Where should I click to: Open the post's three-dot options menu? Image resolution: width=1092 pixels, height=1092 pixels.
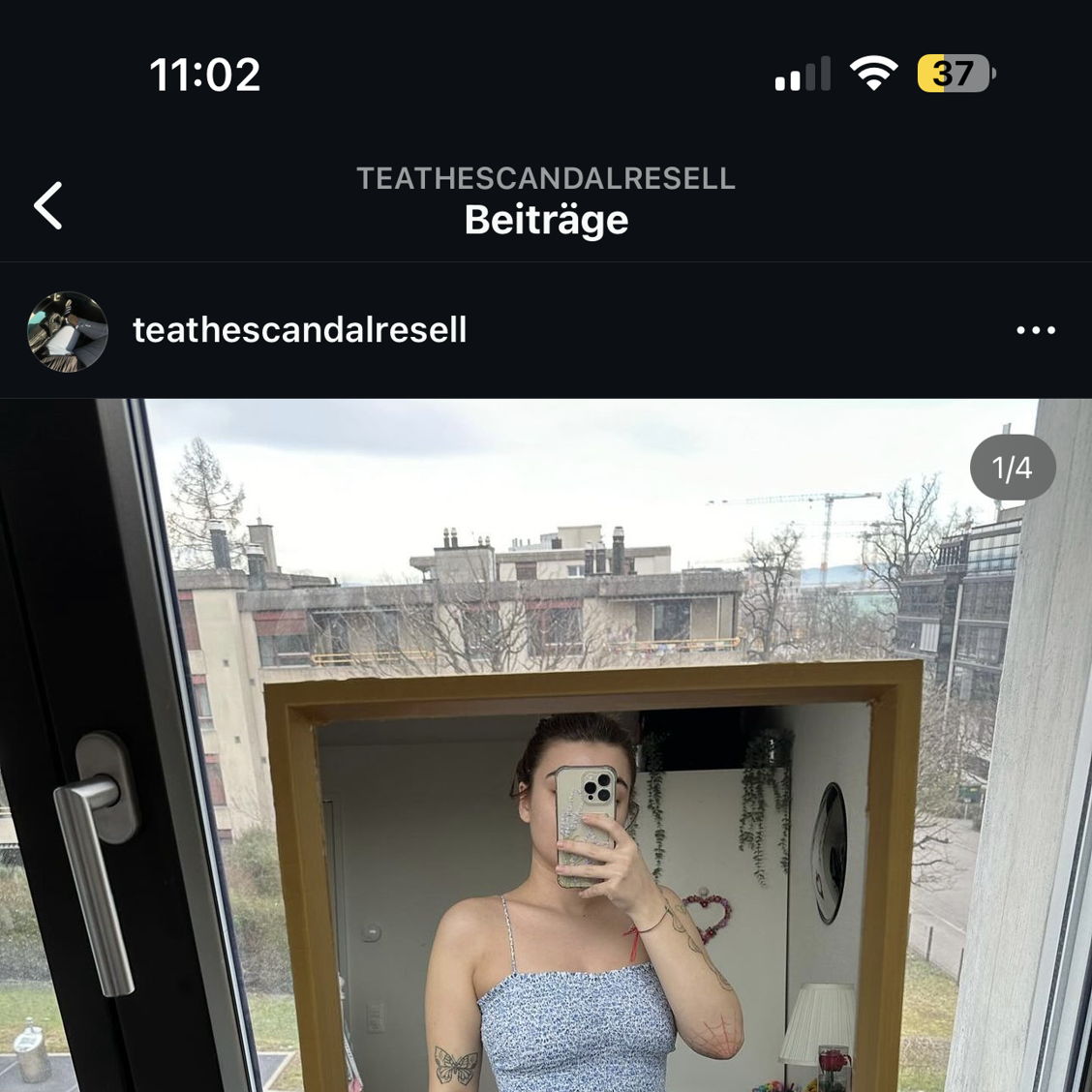[1035, 330]
